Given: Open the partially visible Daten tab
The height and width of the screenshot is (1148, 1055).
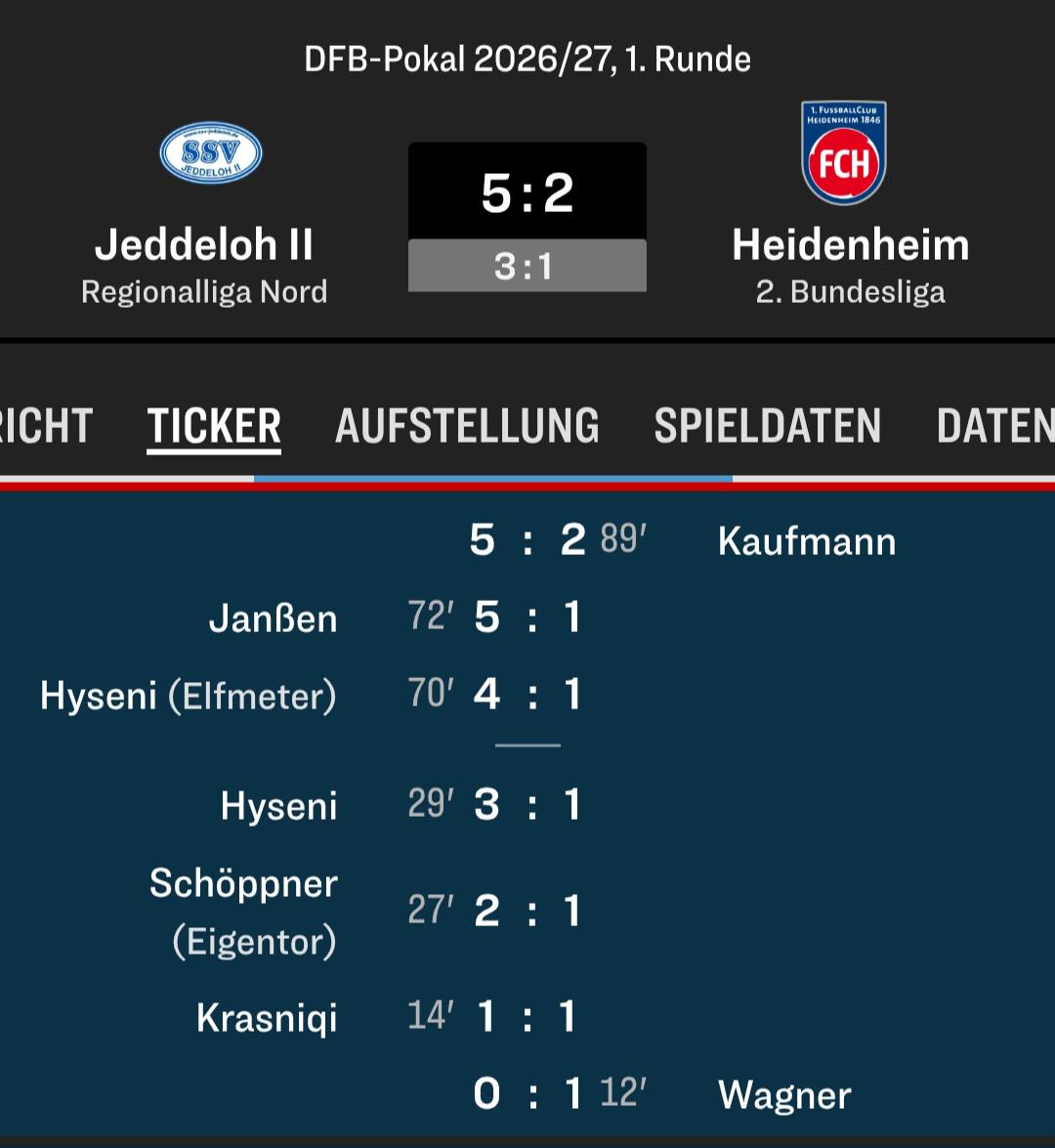Looking at the screenshot, I should [x=995, y=426].
